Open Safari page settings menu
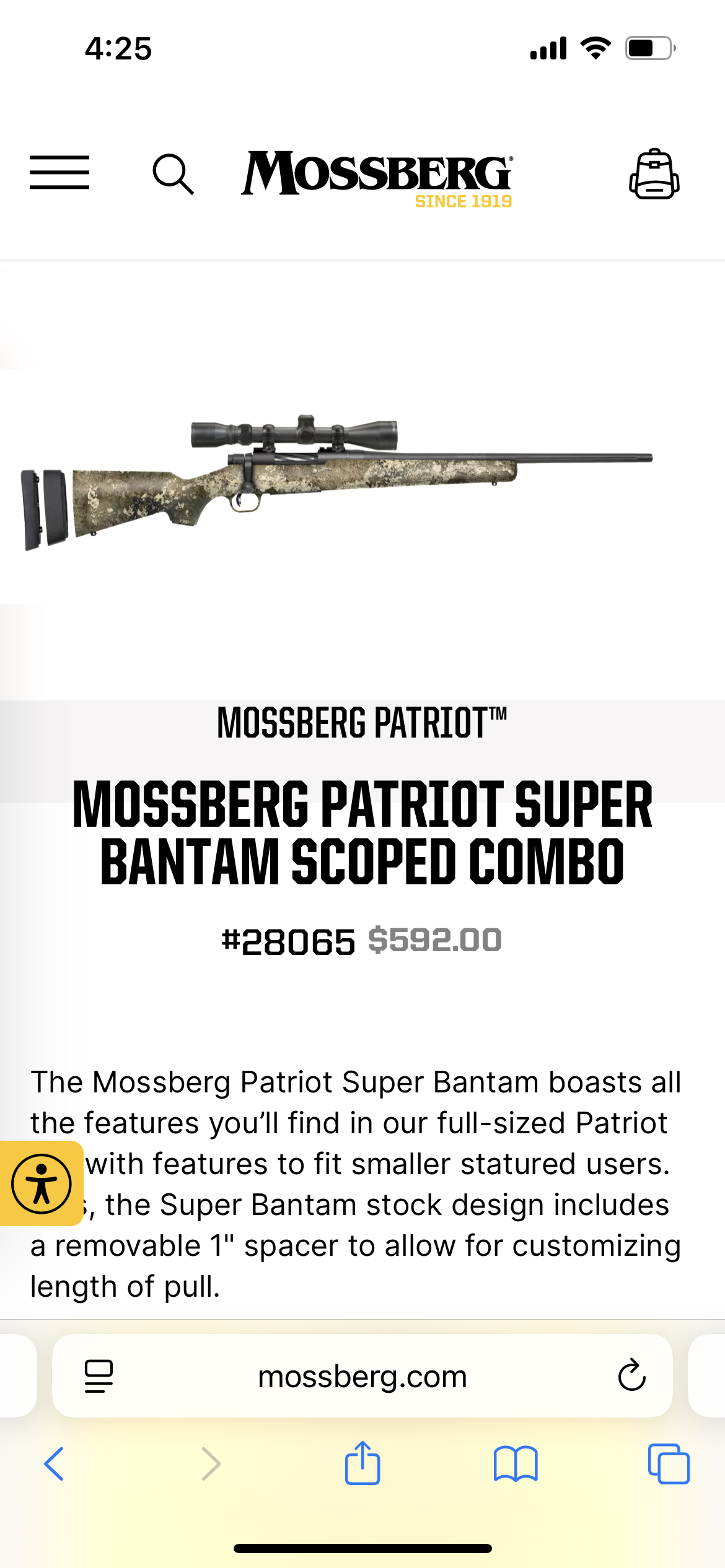The width and height of the screenshot is (725, 1568). click(99, 1376)
